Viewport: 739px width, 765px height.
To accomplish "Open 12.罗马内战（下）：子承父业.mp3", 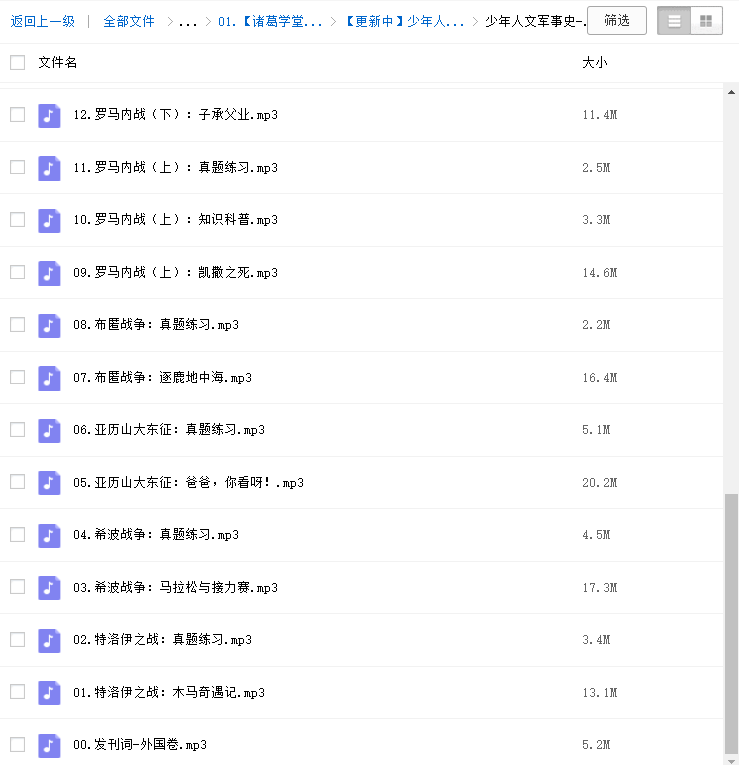I will 175,115.
